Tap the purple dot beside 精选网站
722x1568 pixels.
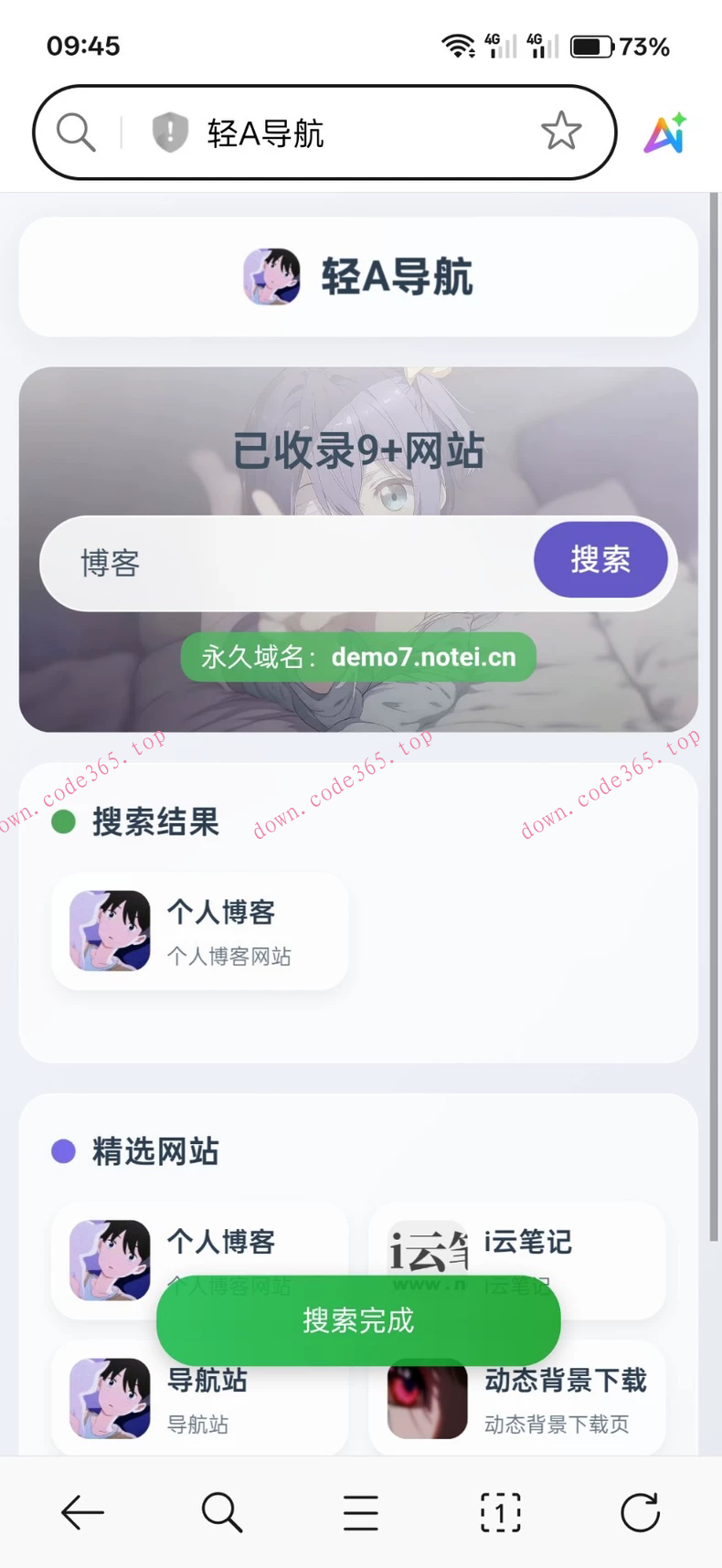tap(62, 1152)
